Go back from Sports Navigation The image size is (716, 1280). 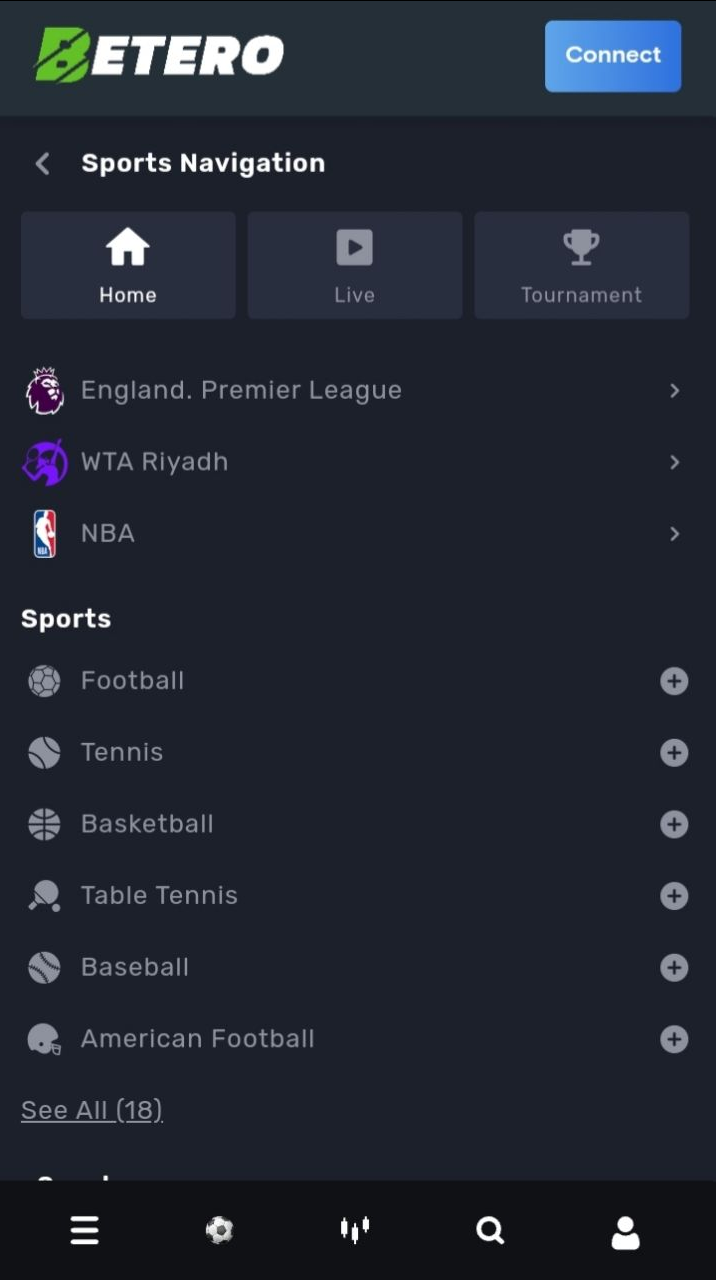tap(42, 164)
